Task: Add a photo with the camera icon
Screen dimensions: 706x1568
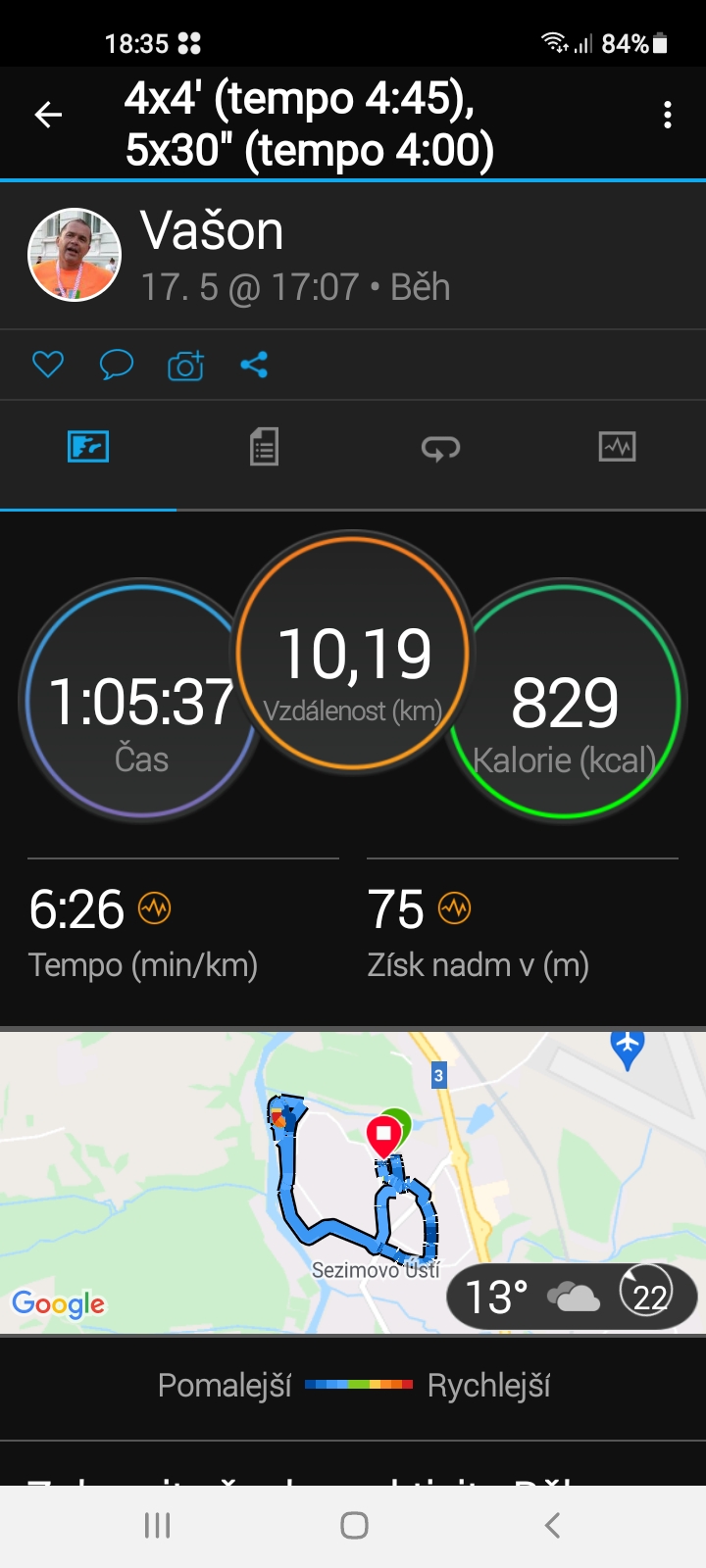Action: [x=185, y=365]
